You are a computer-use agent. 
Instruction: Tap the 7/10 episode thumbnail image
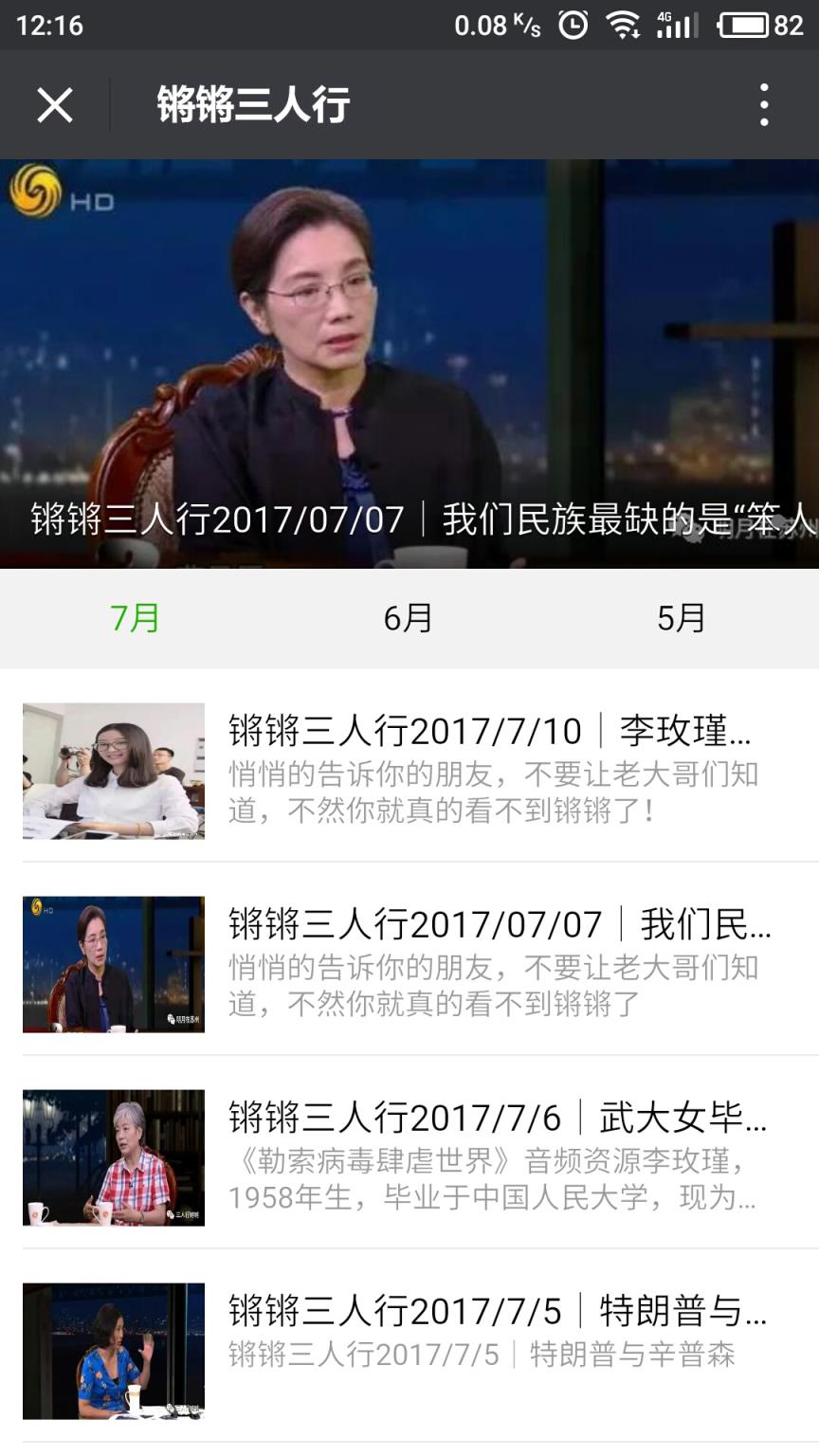[x=114, y=770]
